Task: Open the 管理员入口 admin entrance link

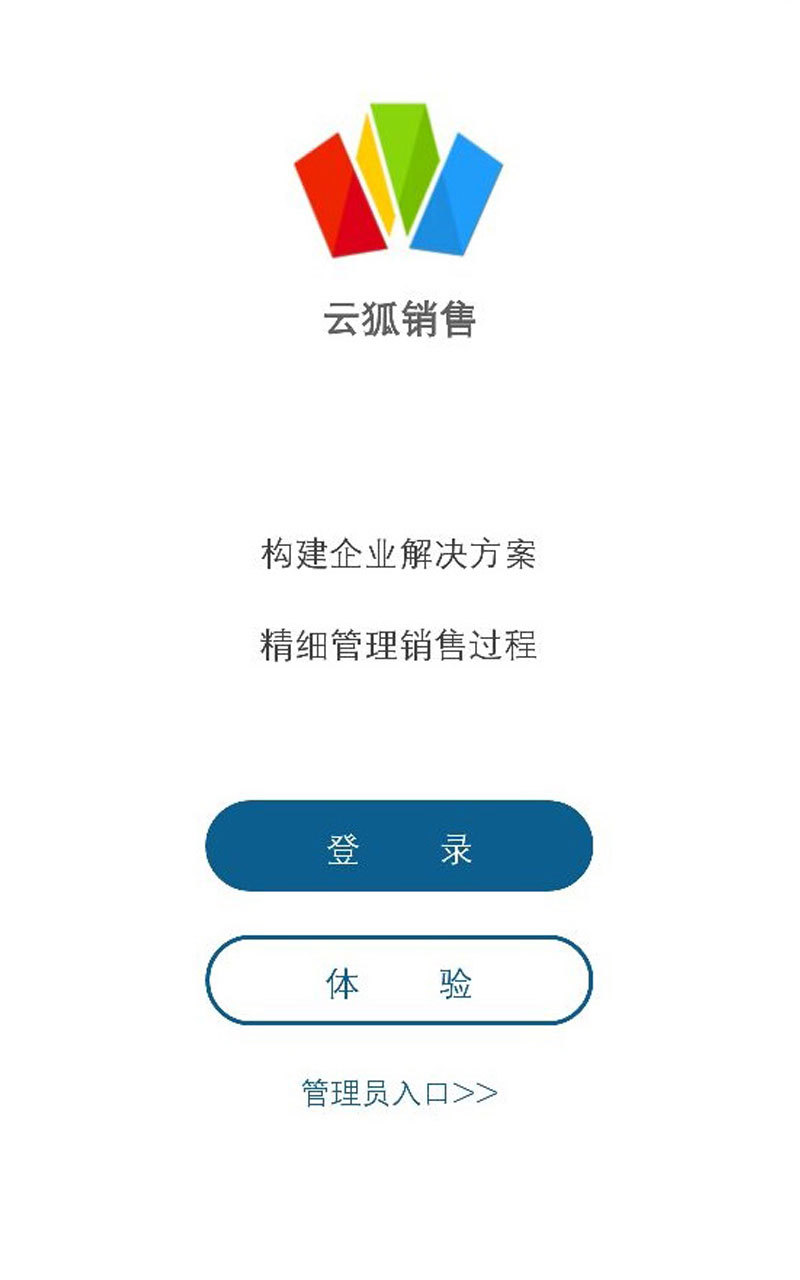Action: click(x=399, y=1093)
